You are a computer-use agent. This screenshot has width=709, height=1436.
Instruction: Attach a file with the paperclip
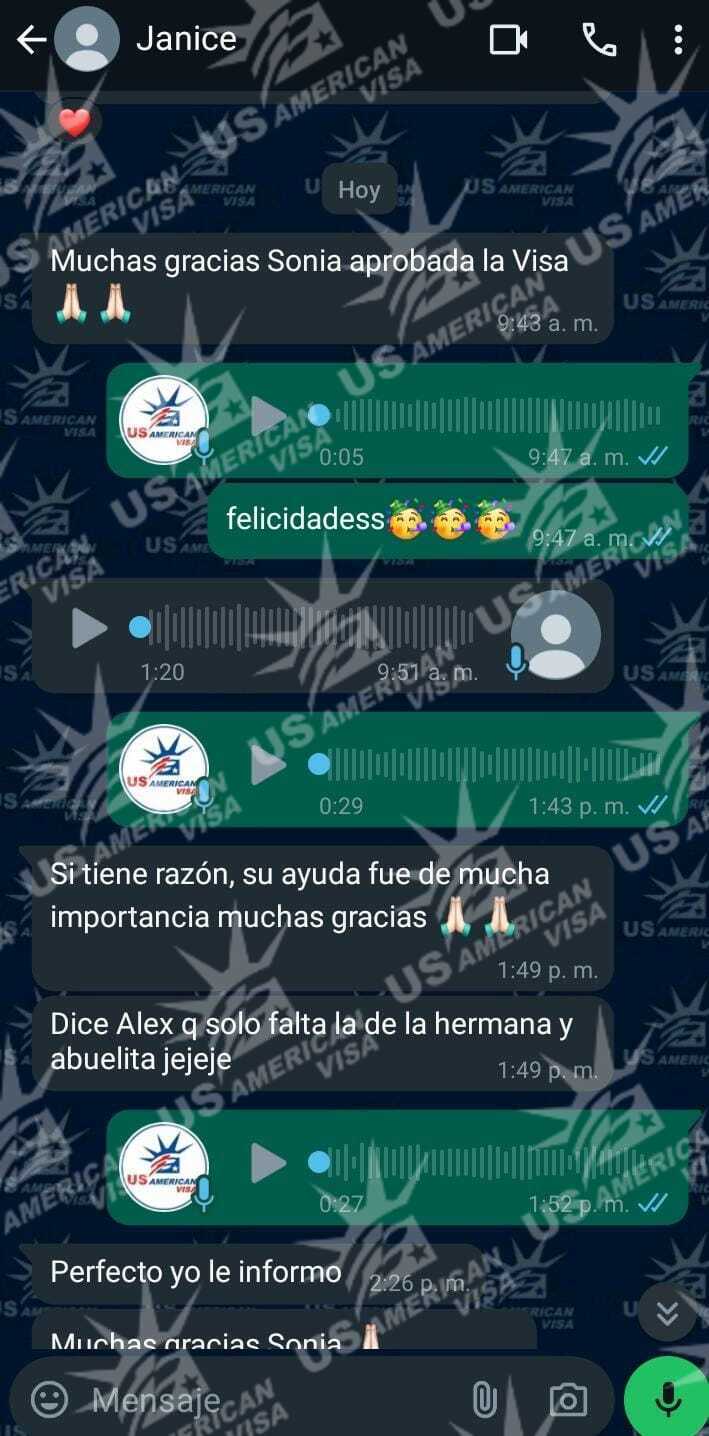[x=485, y=1399]
